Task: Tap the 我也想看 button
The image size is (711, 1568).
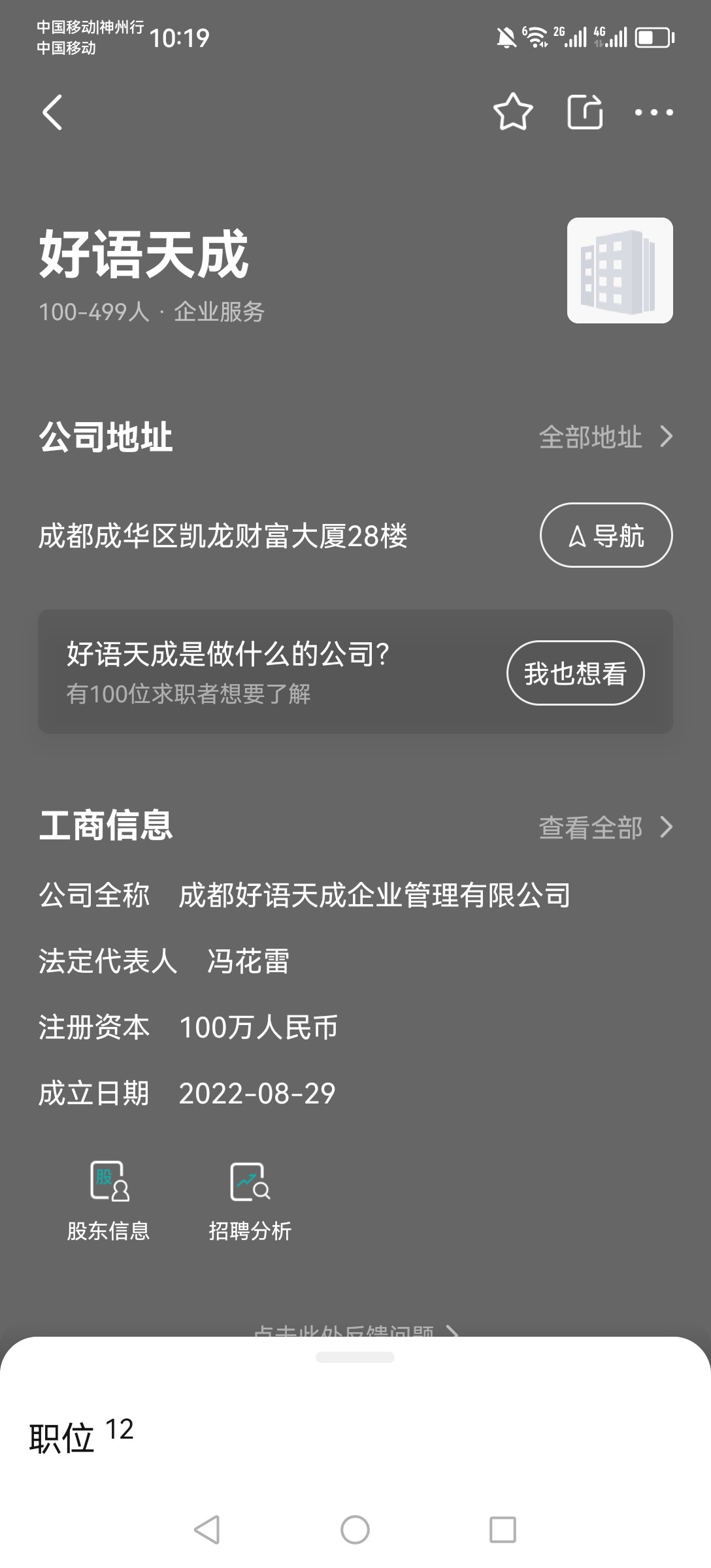Action: (575, 673)
